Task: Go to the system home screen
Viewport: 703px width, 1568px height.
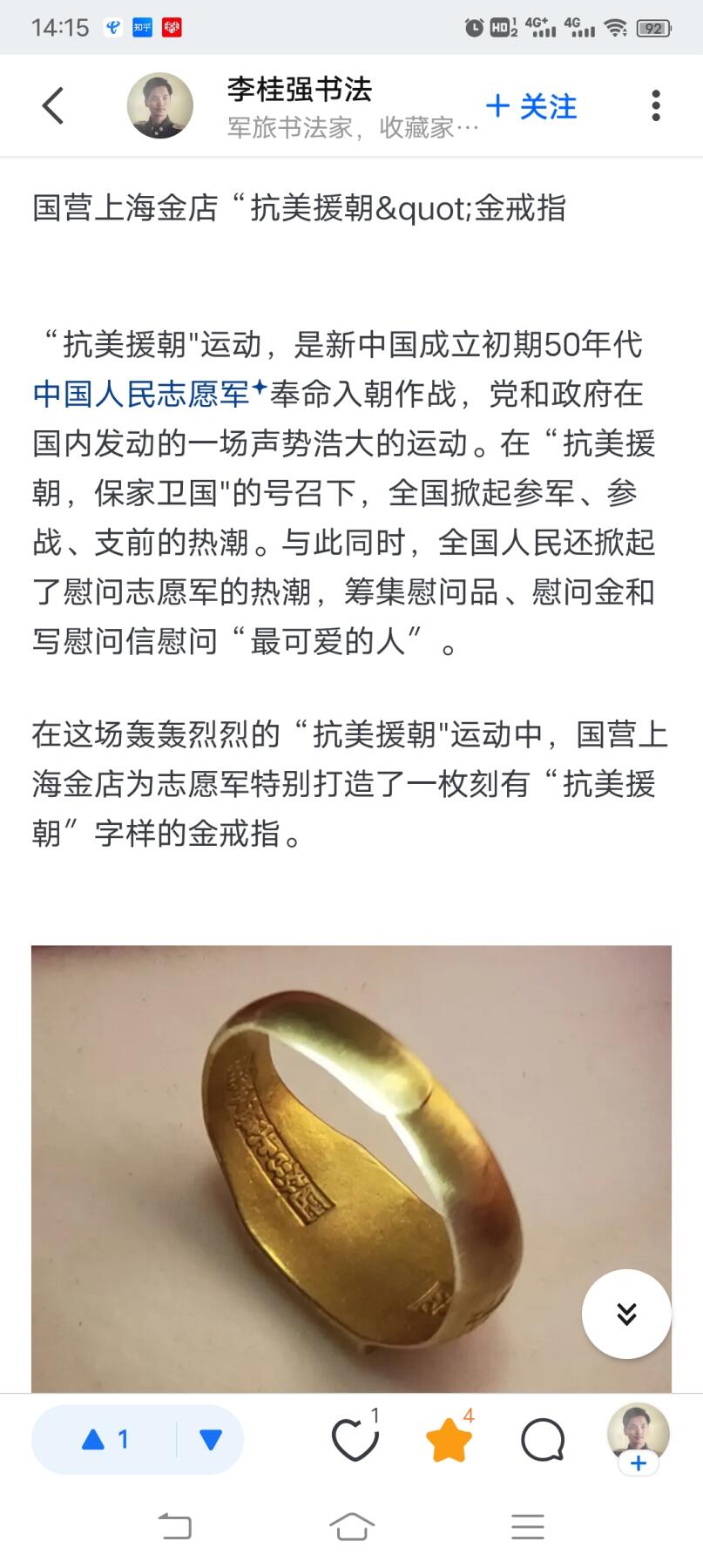Action: click(352, 1526)
